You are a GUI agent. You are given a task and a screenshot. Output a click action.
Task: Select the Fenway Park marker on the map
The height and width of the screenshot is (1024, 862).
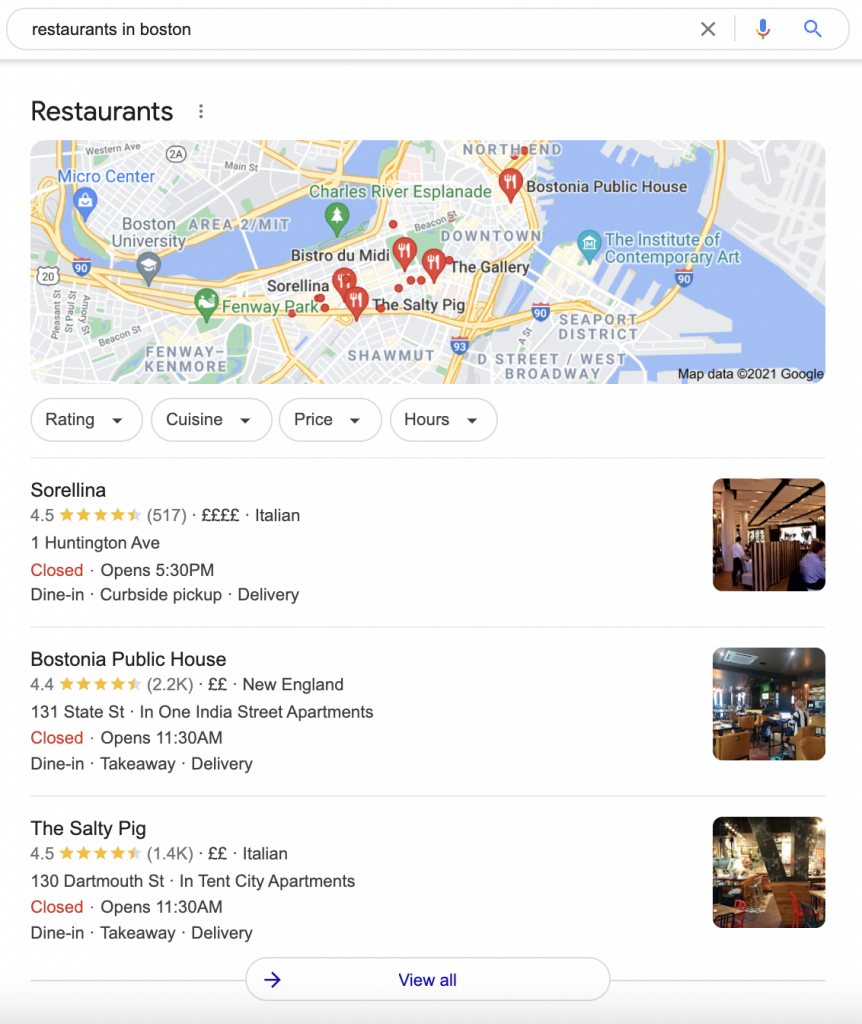pos(208,299)
